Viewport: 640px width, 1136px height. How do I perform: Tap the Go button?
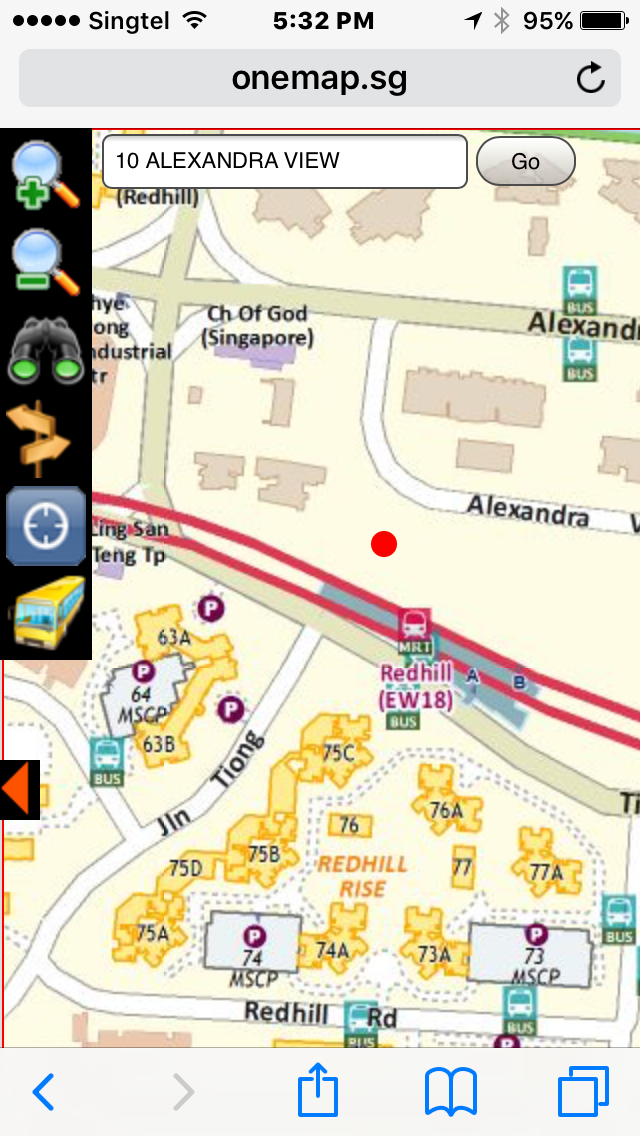[525, 161]
